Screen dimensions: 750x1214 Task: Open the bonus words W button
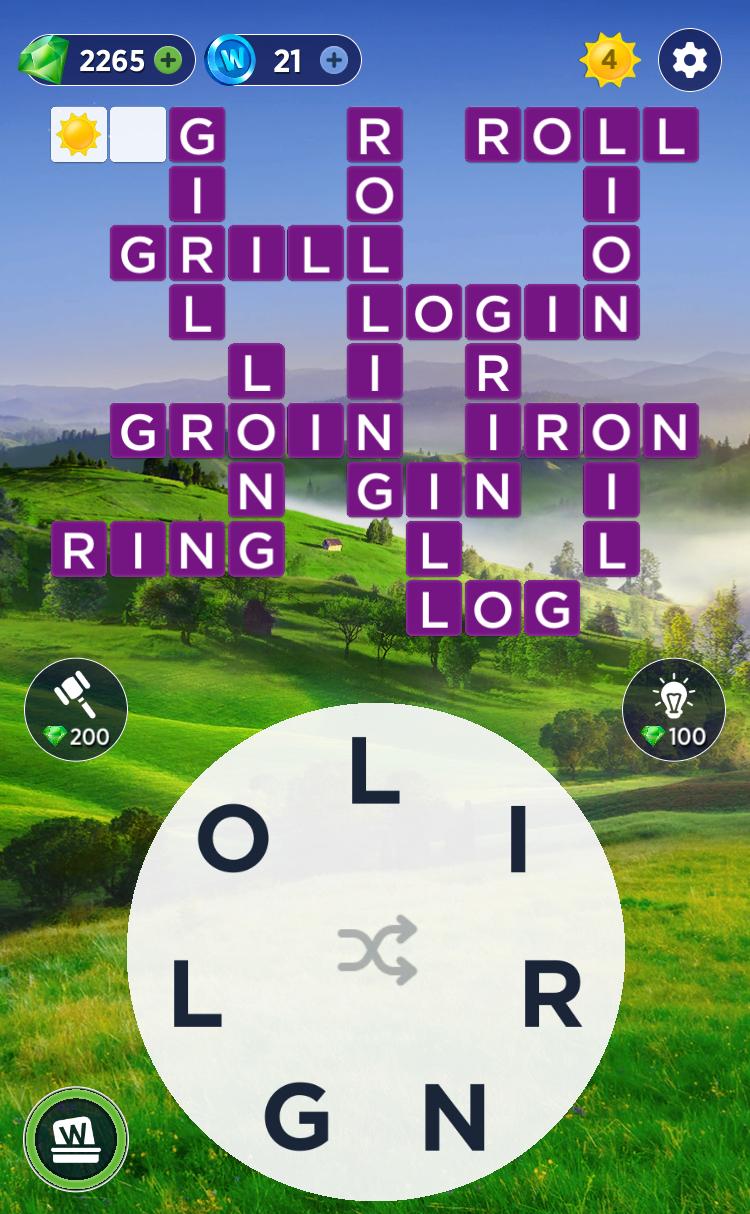pyautogui.click(x=76, y=1138)
